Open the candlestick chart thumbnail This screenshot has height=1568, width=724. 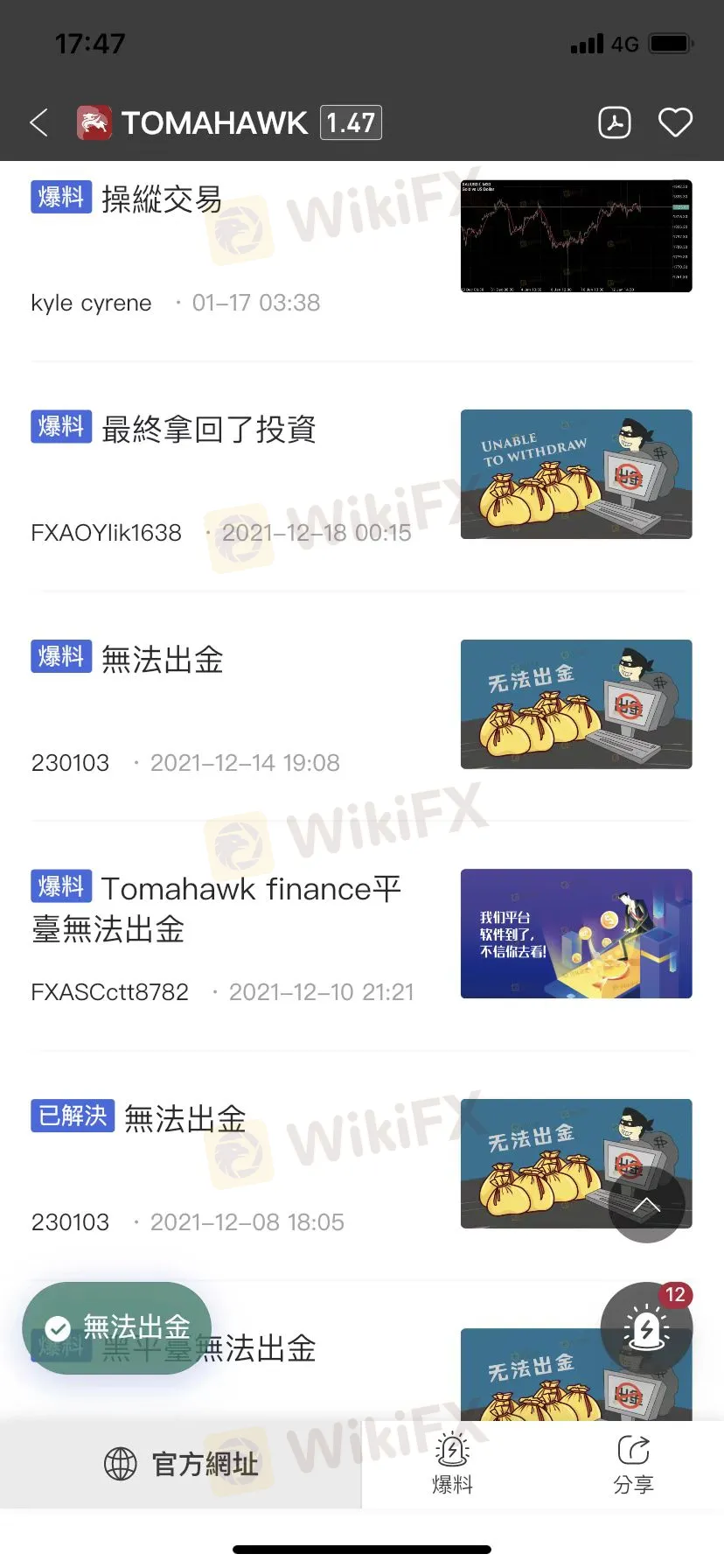click(576, 236)
